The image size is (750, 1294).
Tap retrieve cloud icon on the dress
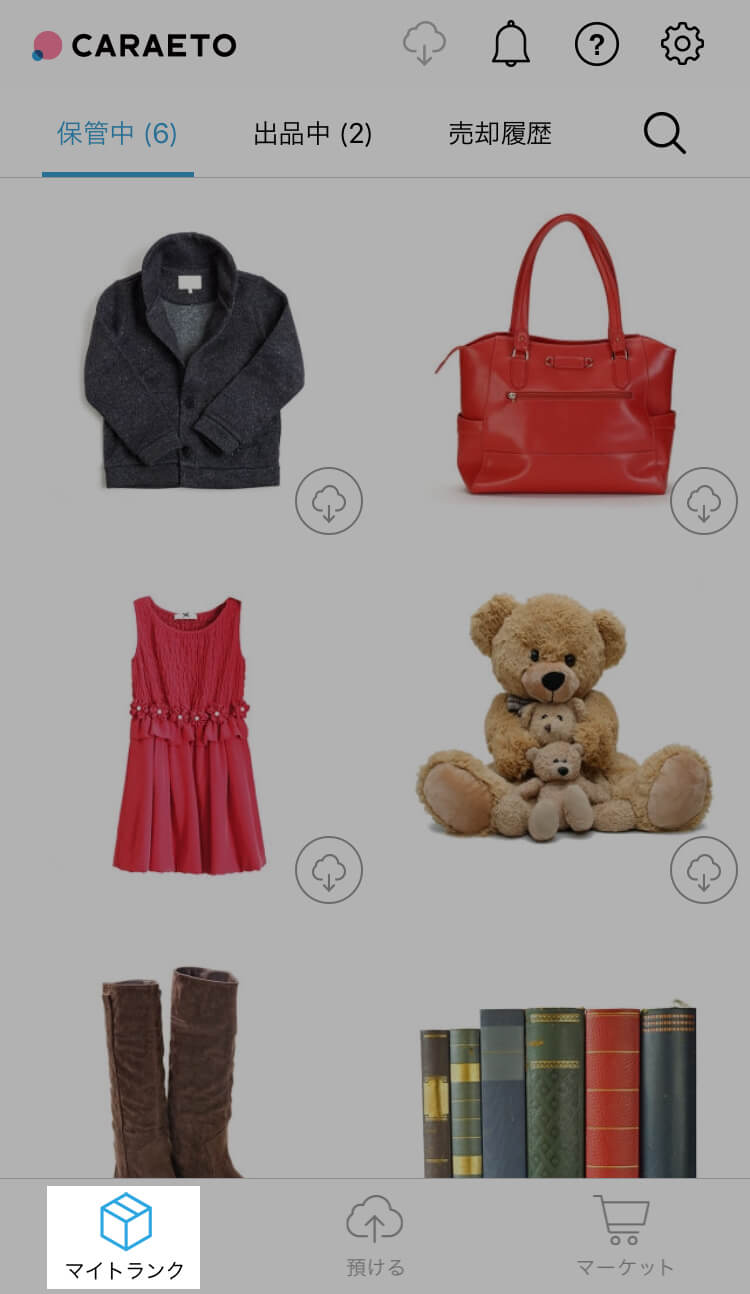click(x=328, y=870)
